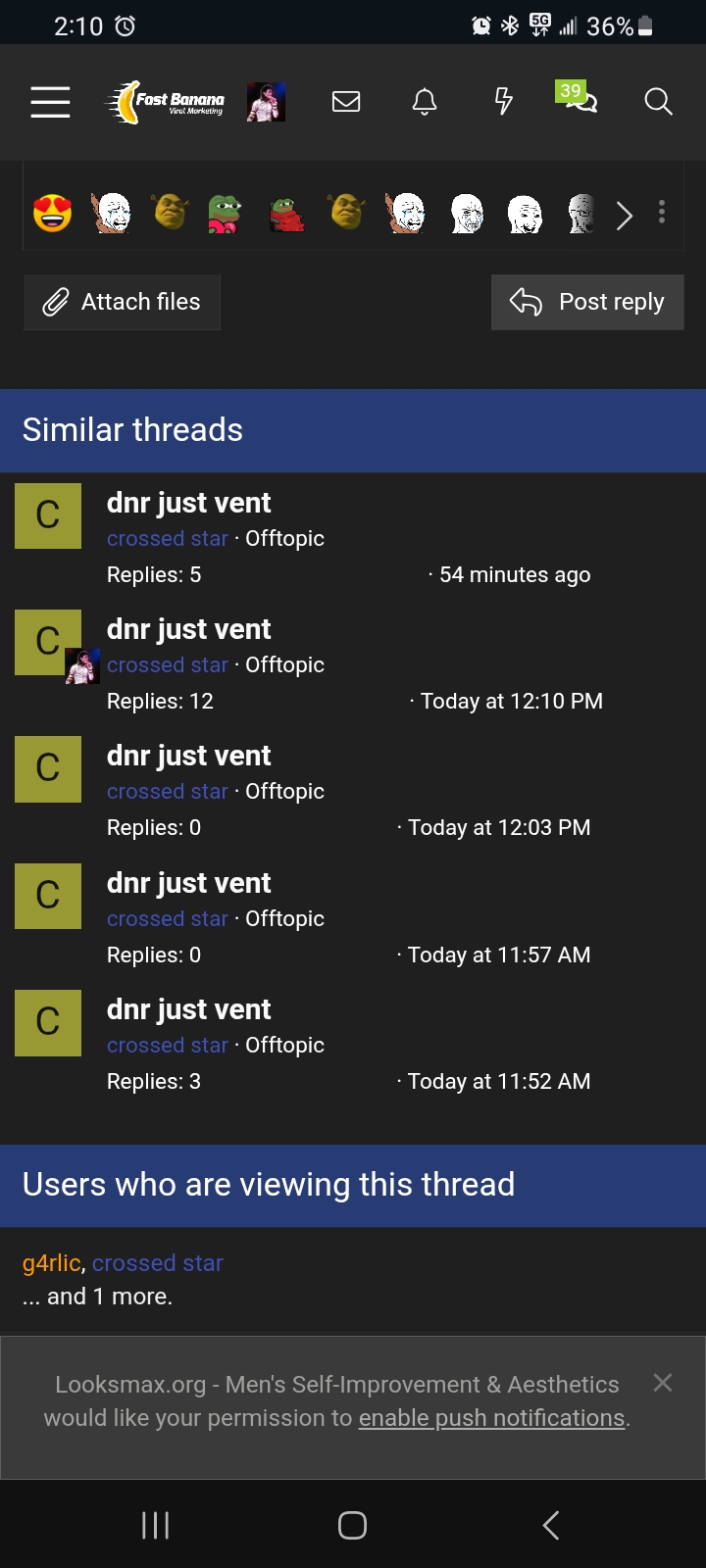The image size is (706, 1568).
Task: Open the lightning bolt quick actions icon
Action: tap(502, 101)
